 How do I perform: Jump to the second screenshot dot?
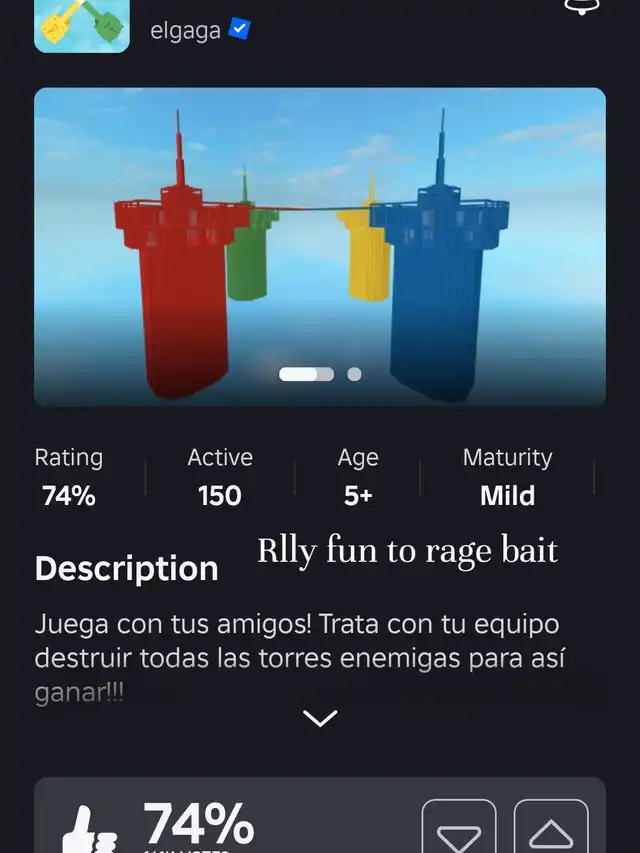[354, 375]
